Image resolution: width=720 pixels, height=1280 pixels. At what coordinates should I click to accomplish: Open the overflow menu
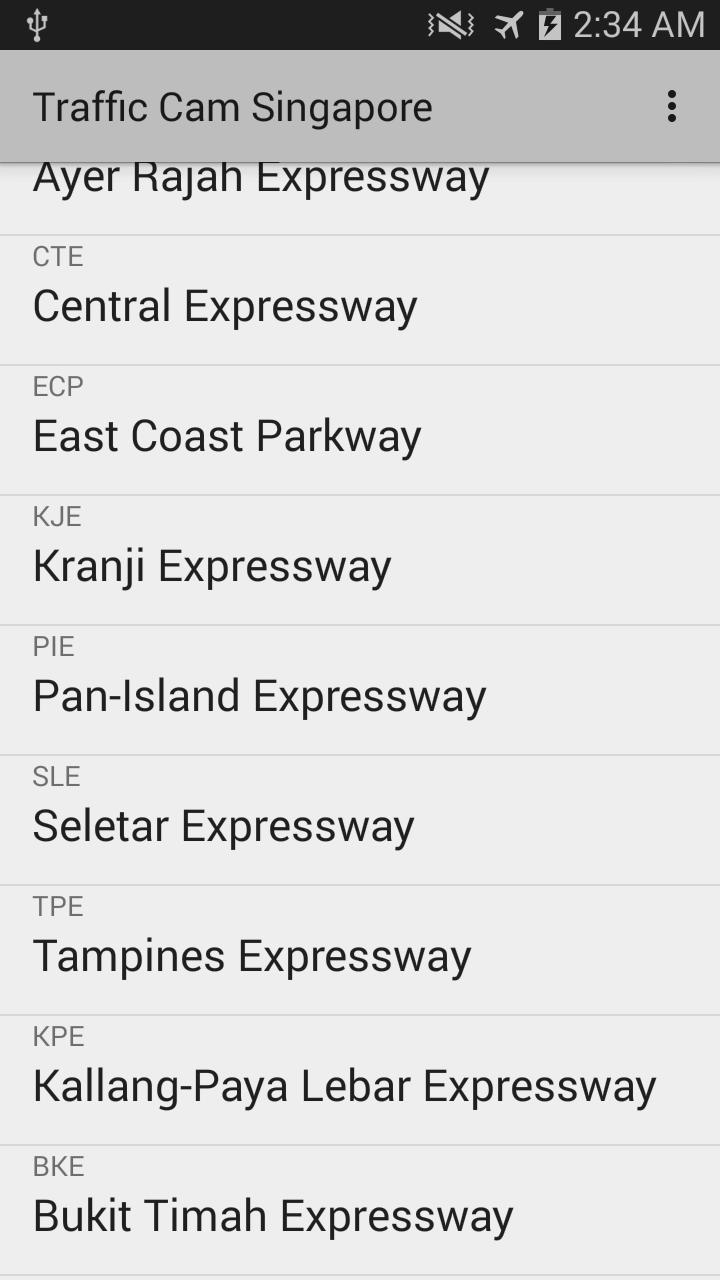pos(671,107)
